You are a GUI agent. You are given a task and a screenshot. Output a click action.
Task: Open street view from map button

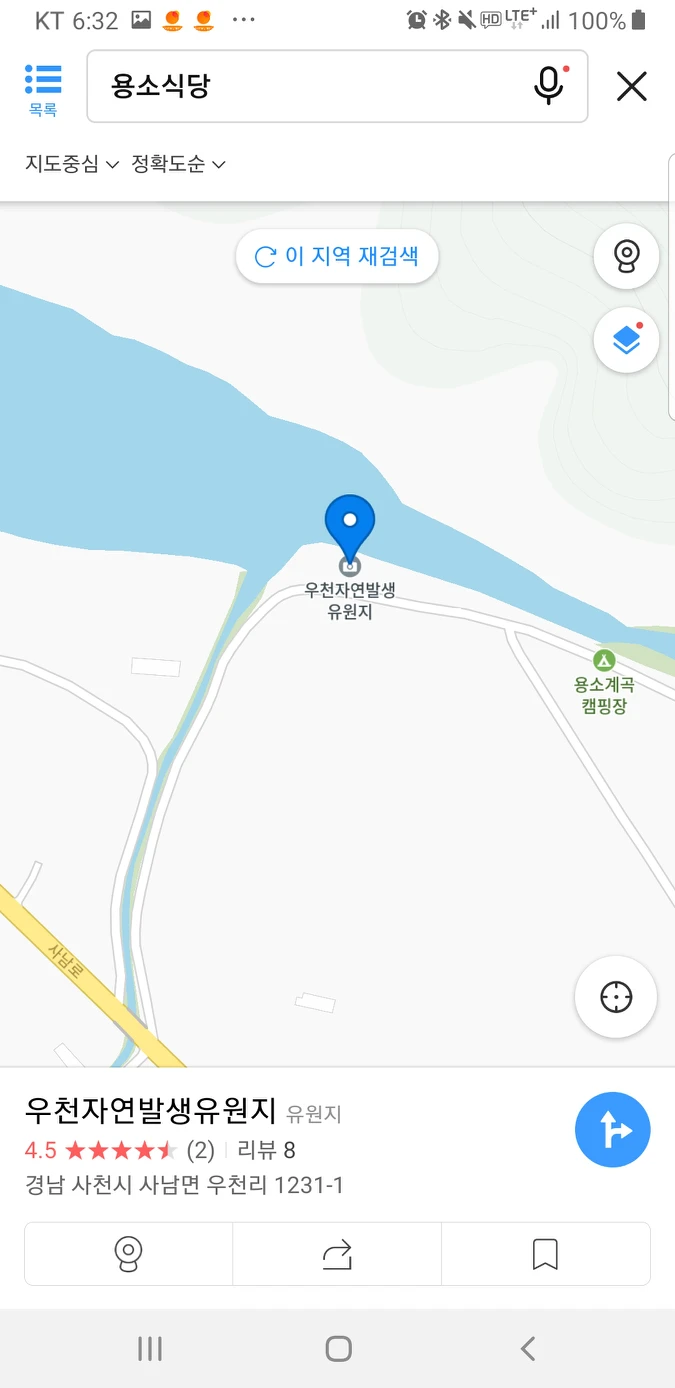[x=626, y=257]
